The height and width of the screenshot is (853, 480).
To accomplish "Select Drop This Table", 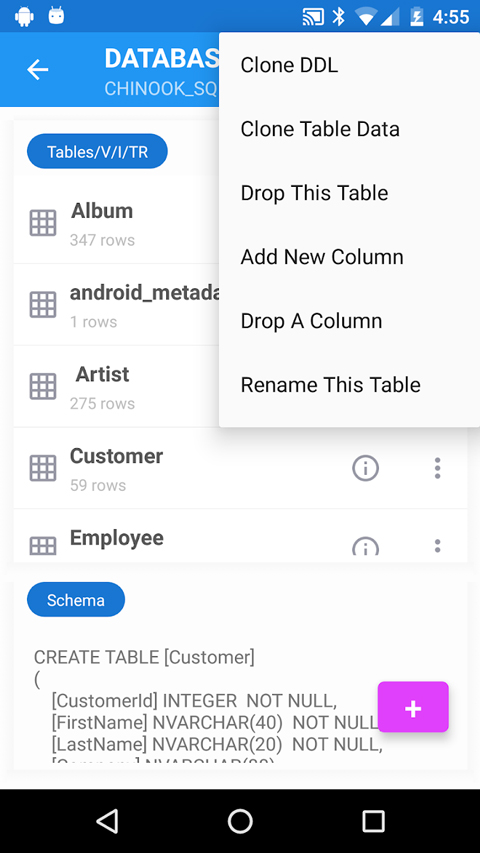I will (349, 193).
